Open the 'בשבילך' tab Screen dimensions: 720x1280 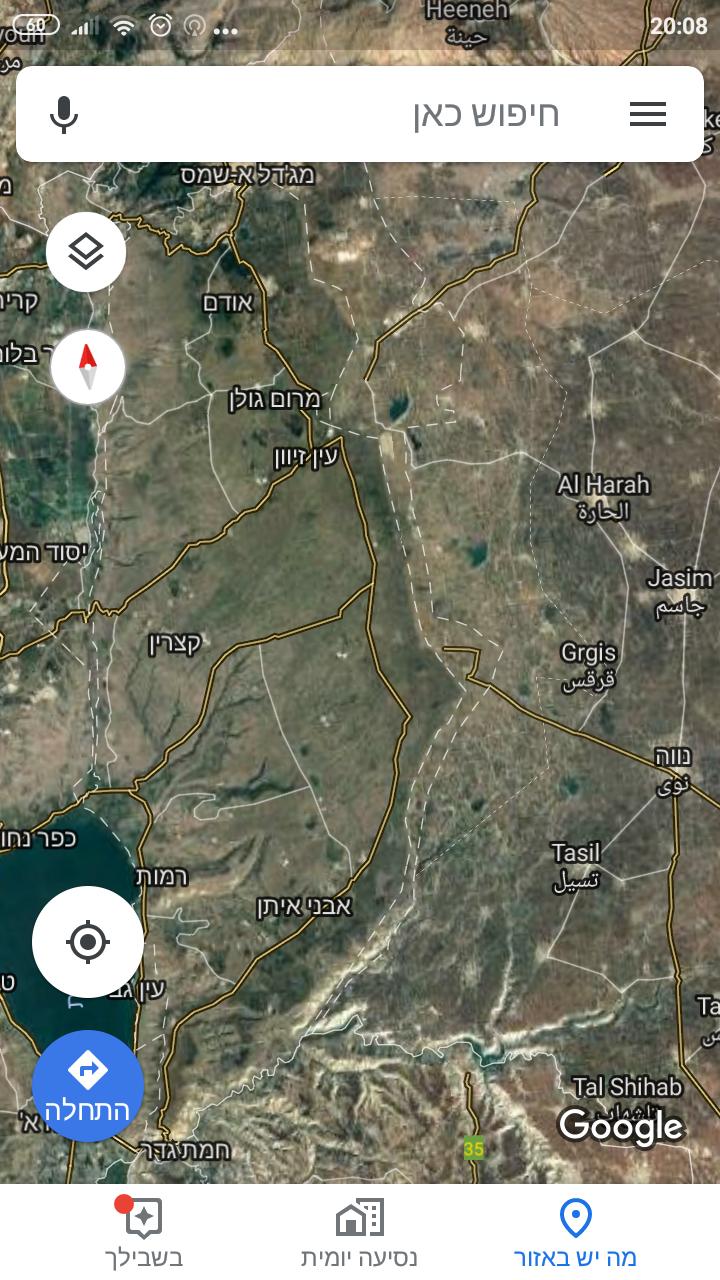pos(143,1234)
